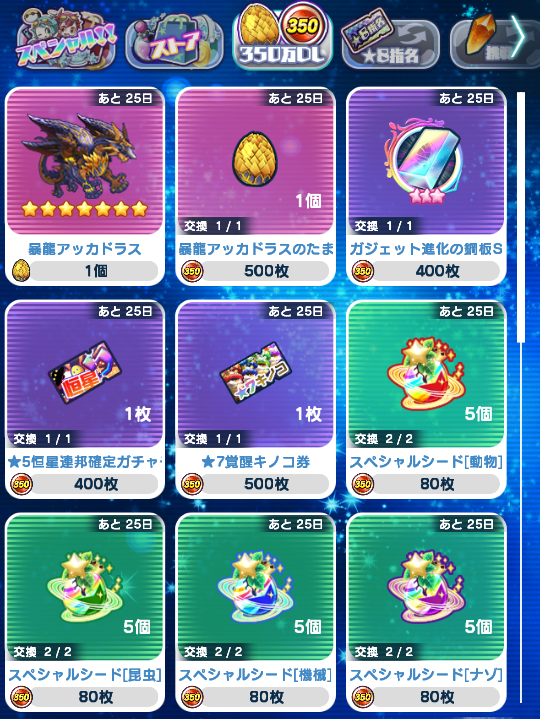The image size is (540, 719).
Task: Select the 350万DL tab
Action: pos(282,39)
